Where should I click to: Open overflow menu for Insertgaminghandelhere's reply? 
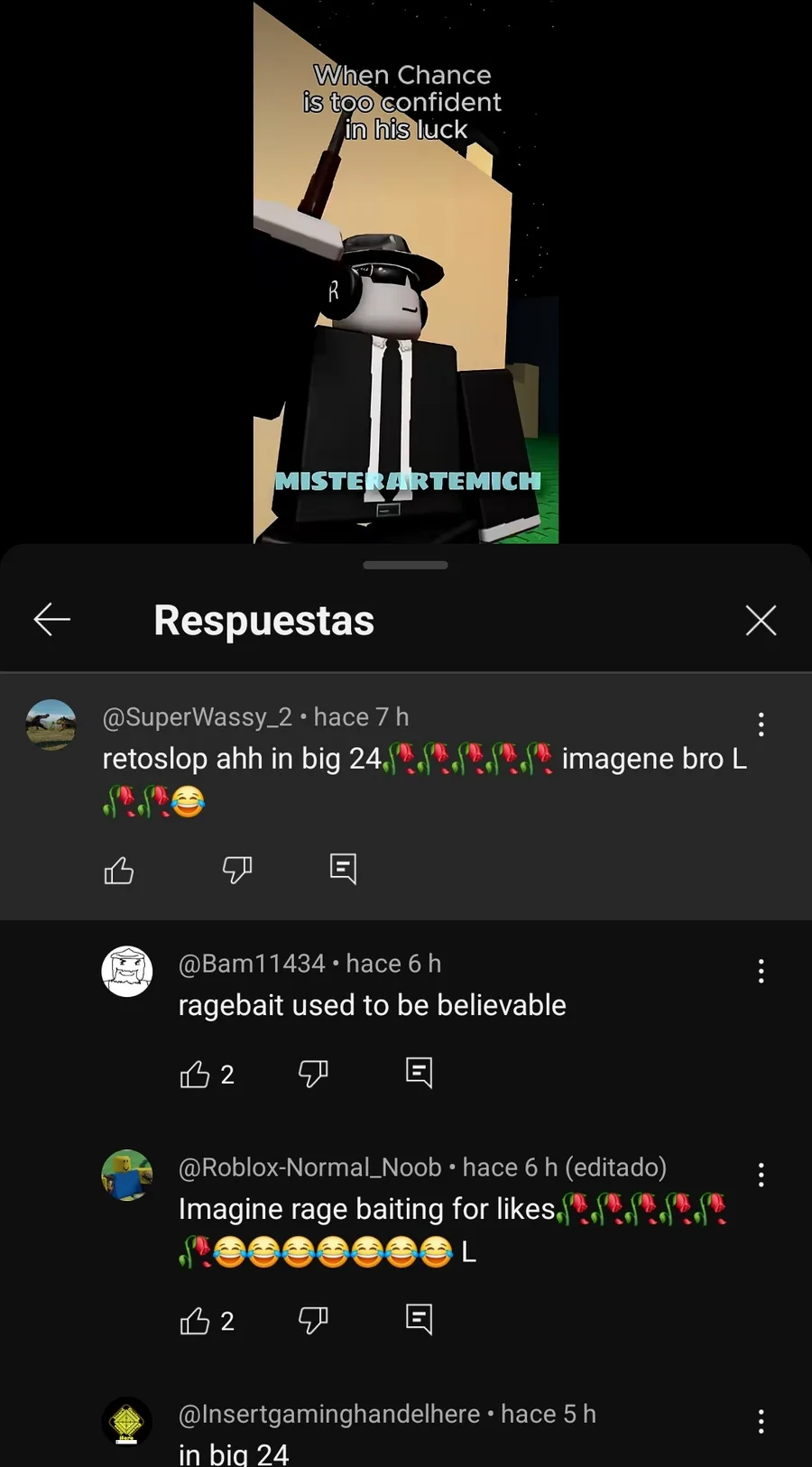(761, 1422)
